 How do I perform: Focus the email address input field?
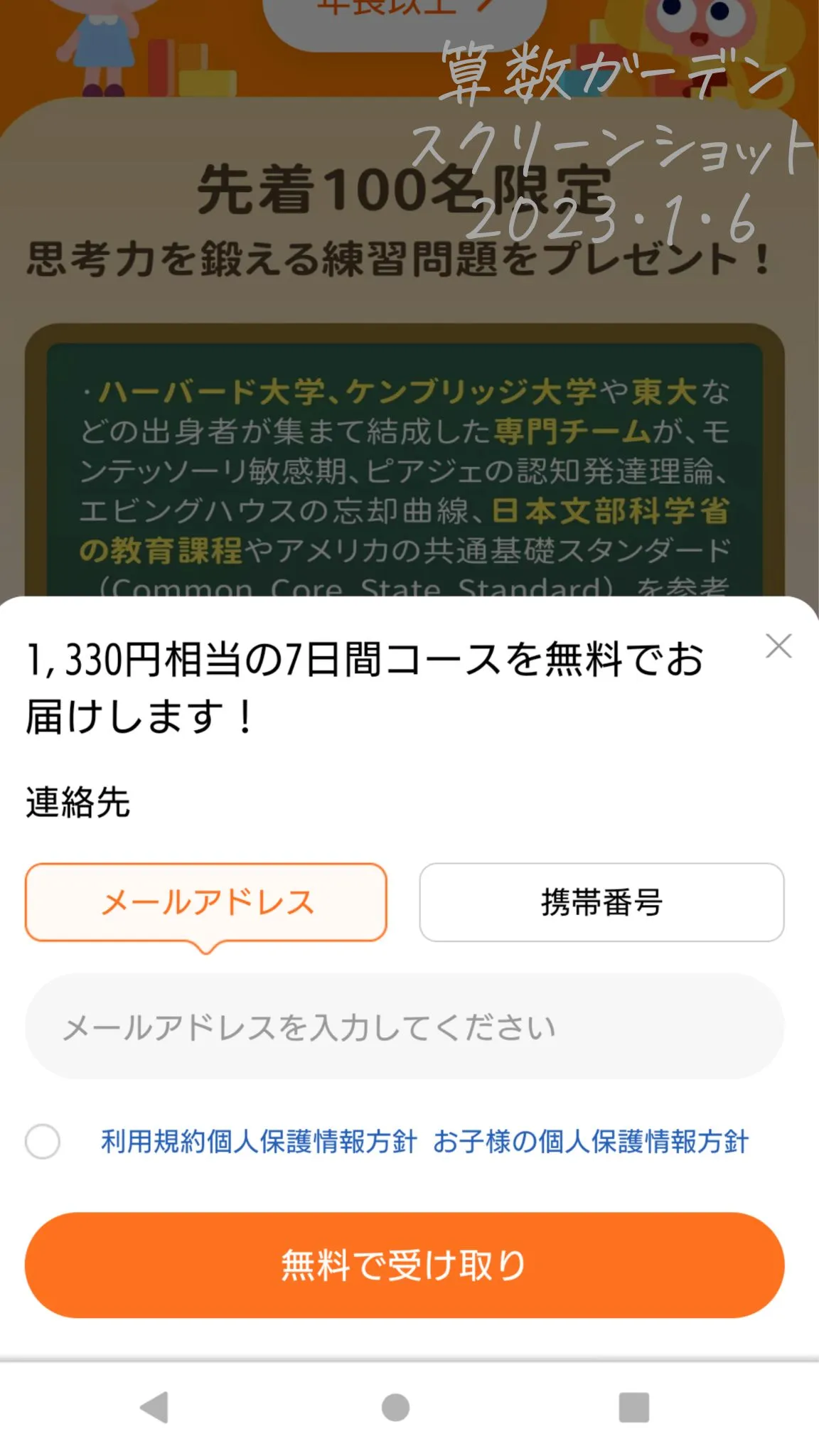pos(405,1027)
